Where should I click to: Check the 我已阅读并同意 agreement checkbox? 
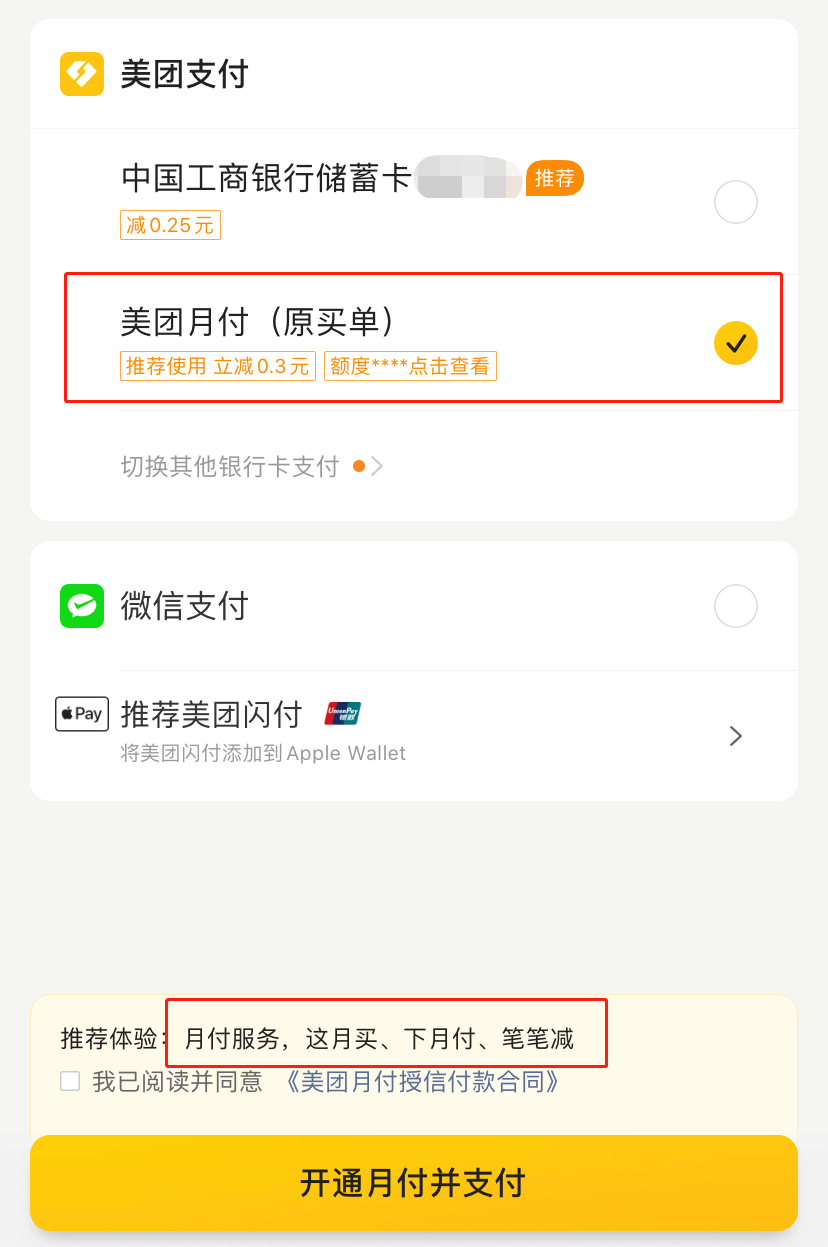click(69, 1081)
